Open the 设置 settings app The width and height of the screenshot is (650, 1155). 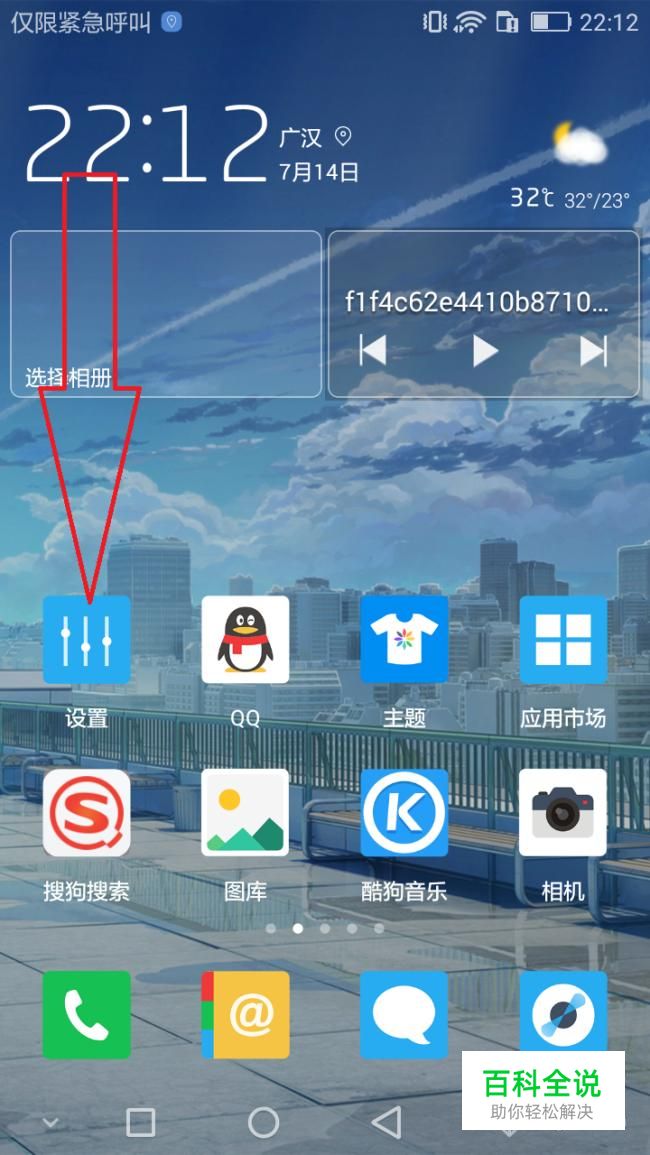click(x=86, y=640)
